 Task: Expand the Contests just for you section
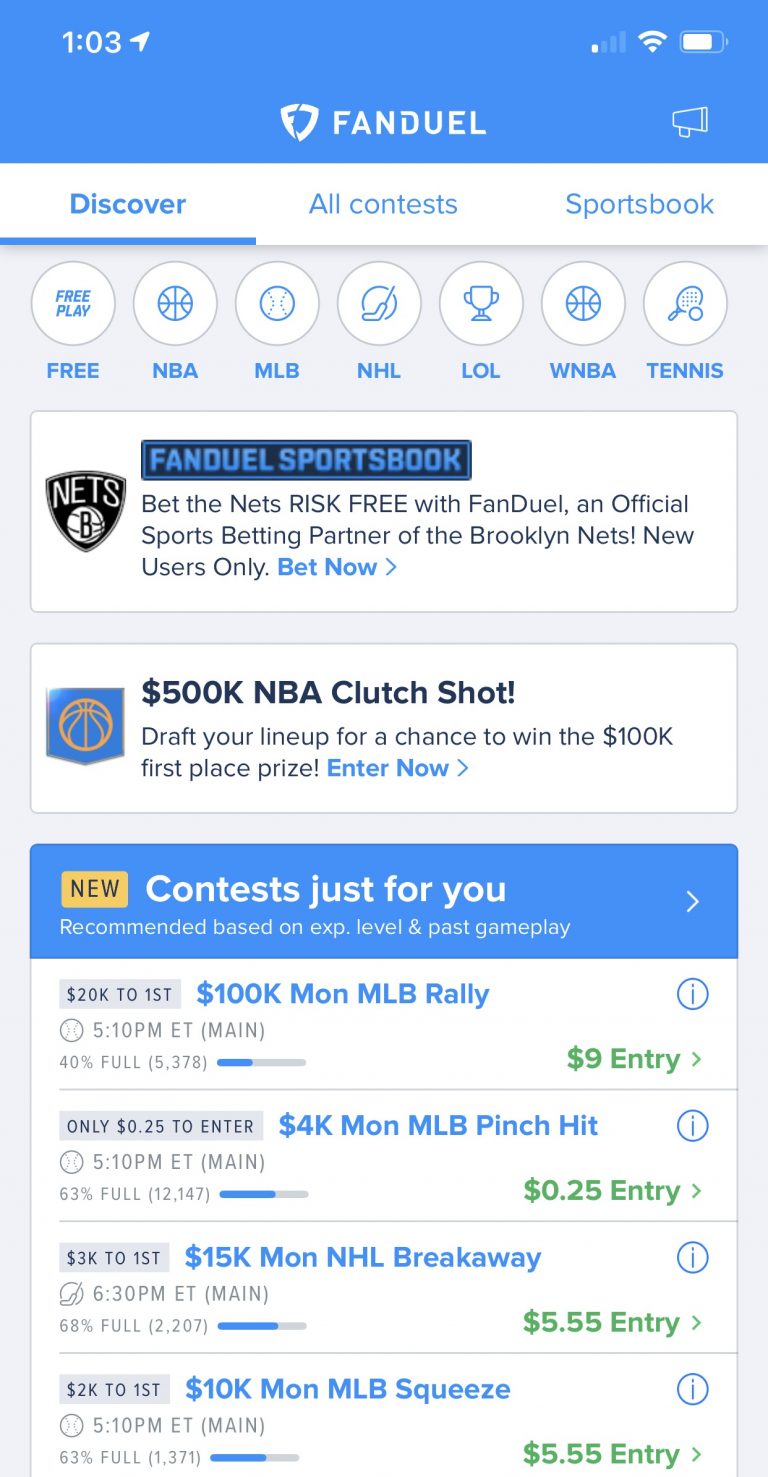(x=691, y=901)
